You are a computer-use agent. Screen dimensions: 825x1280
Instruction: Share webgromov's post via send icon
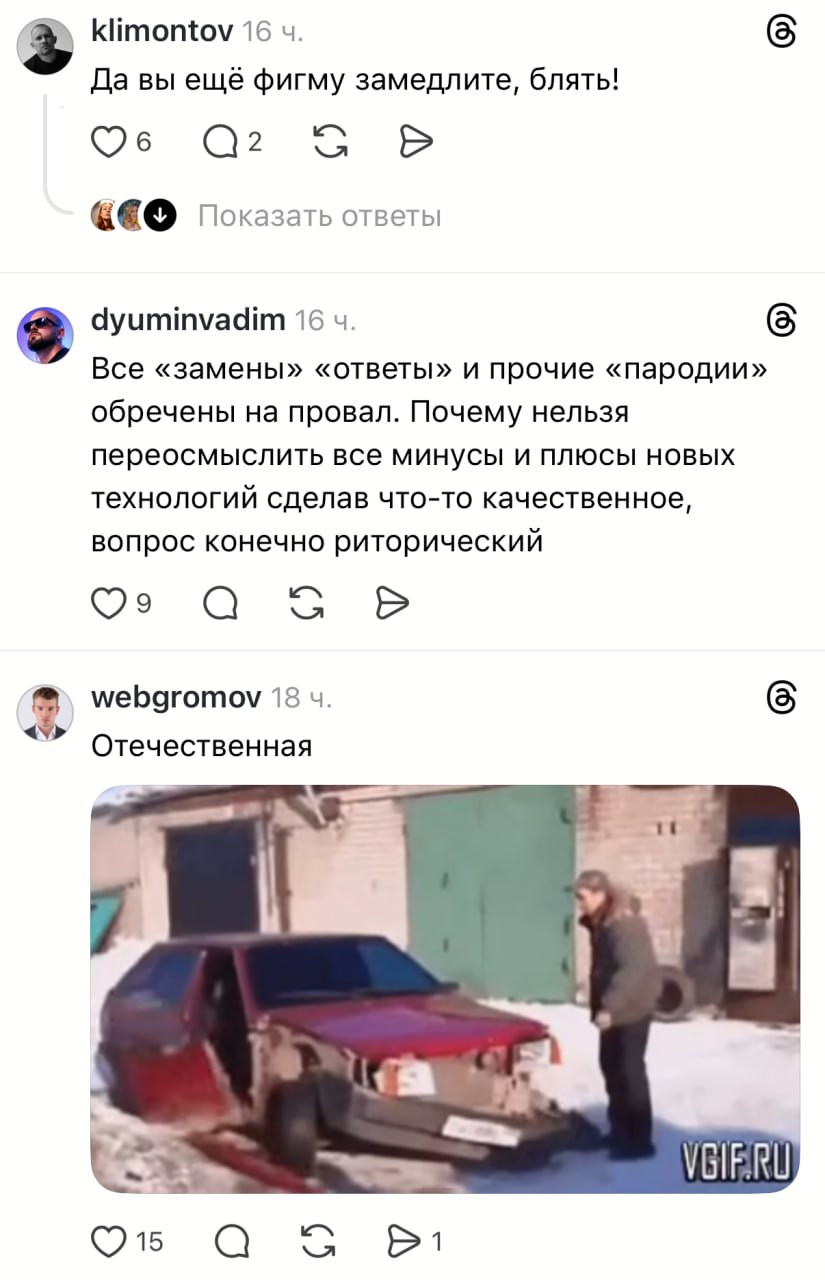click(407, 1242)
